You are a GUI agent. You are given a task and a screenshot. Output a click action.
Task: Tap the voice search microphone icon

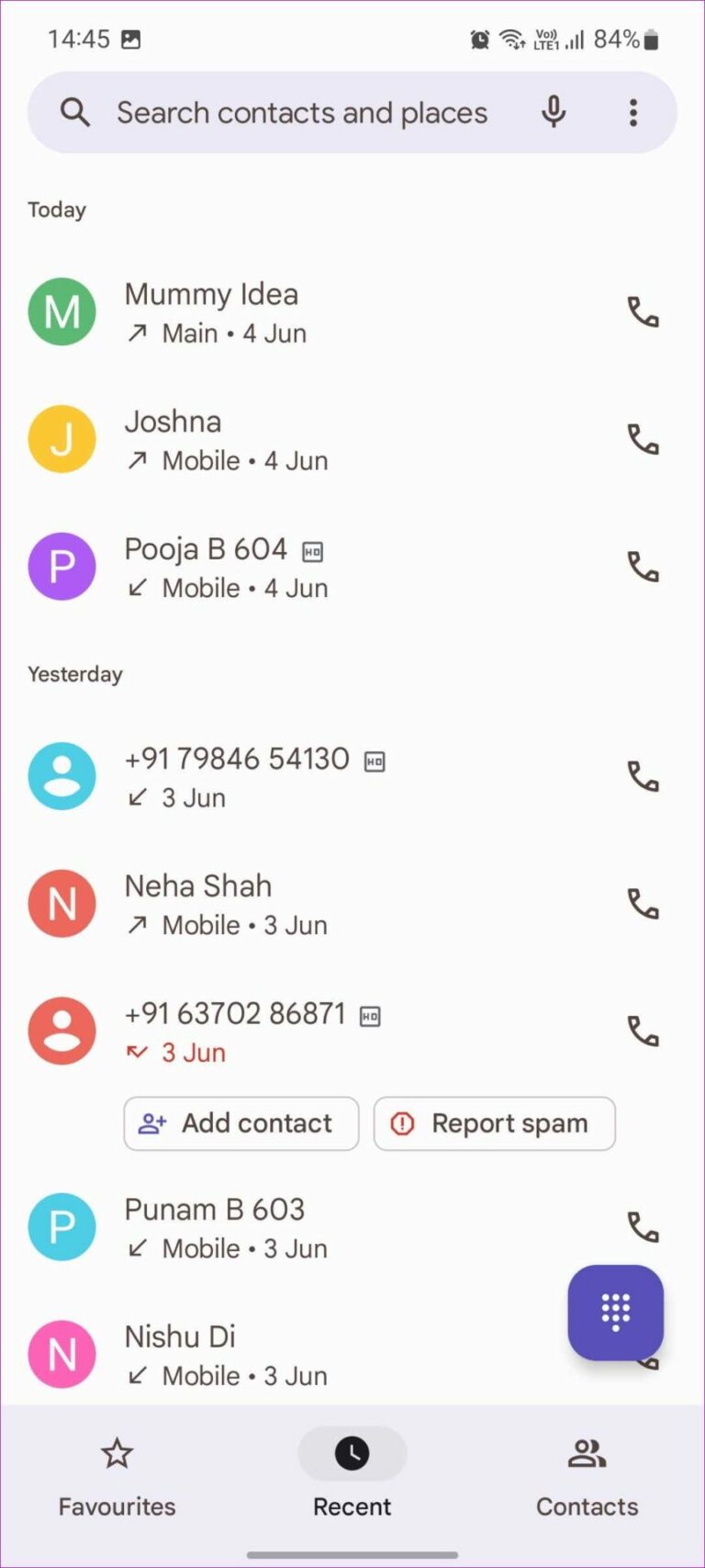point(554,112)
